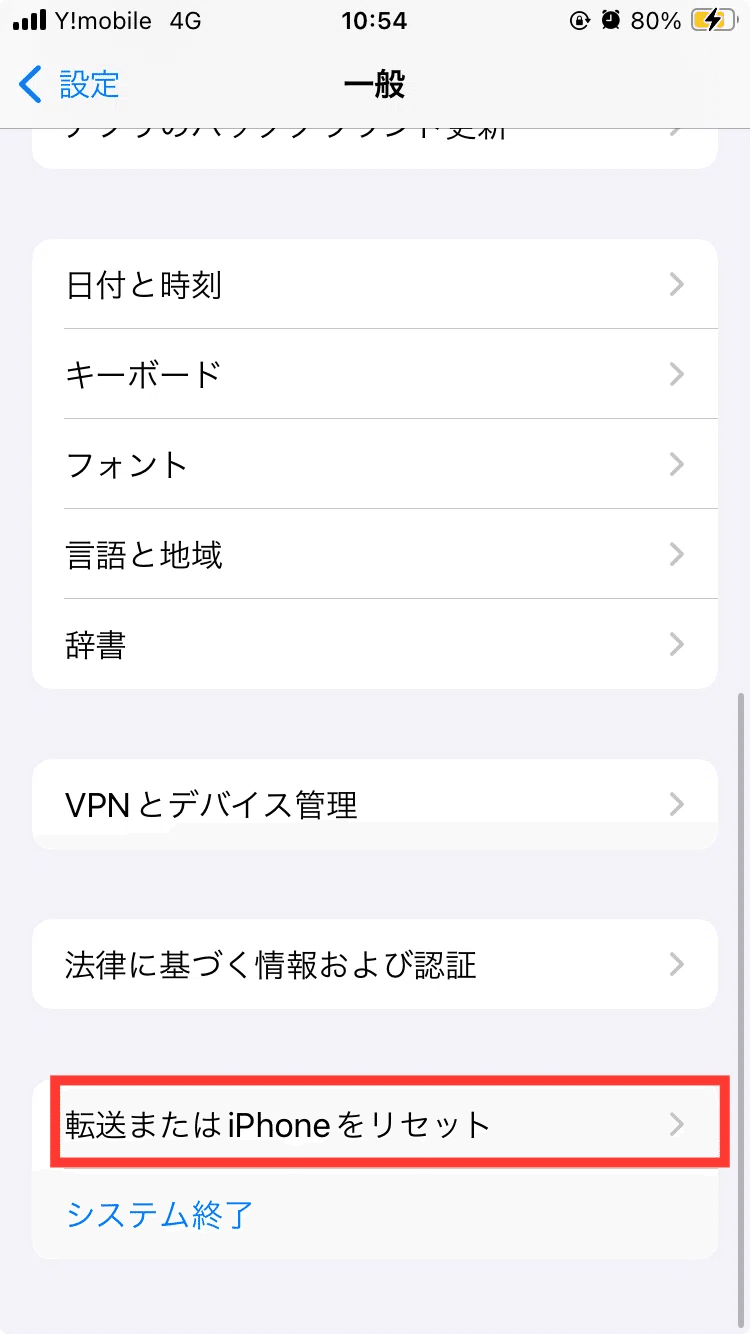Open the 辞書 row
750x1334 pixels.
point(375,644)
